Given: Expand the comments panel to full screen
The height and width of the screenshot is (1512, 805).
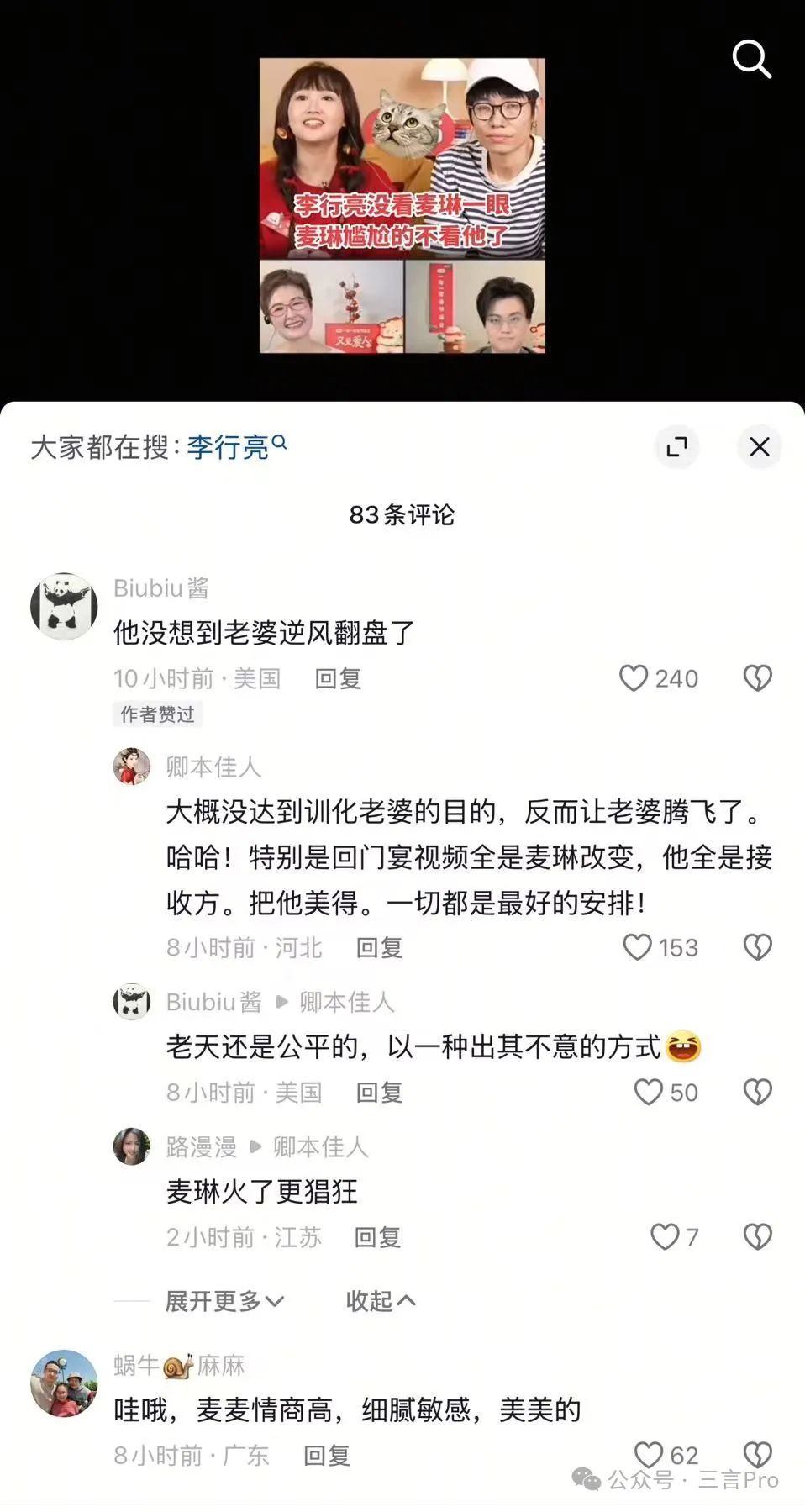Looking at the screenshot, I should [x=676, y=446].
